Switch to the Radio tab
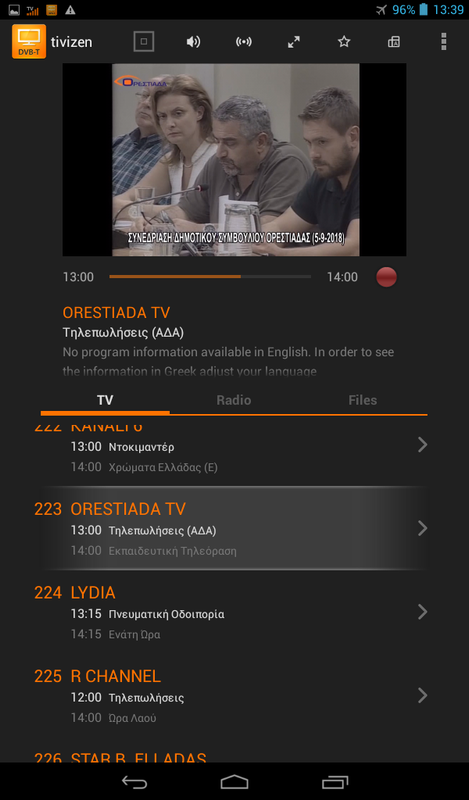Viewport: 469px width, 800px height. click(x=234, y=400)
